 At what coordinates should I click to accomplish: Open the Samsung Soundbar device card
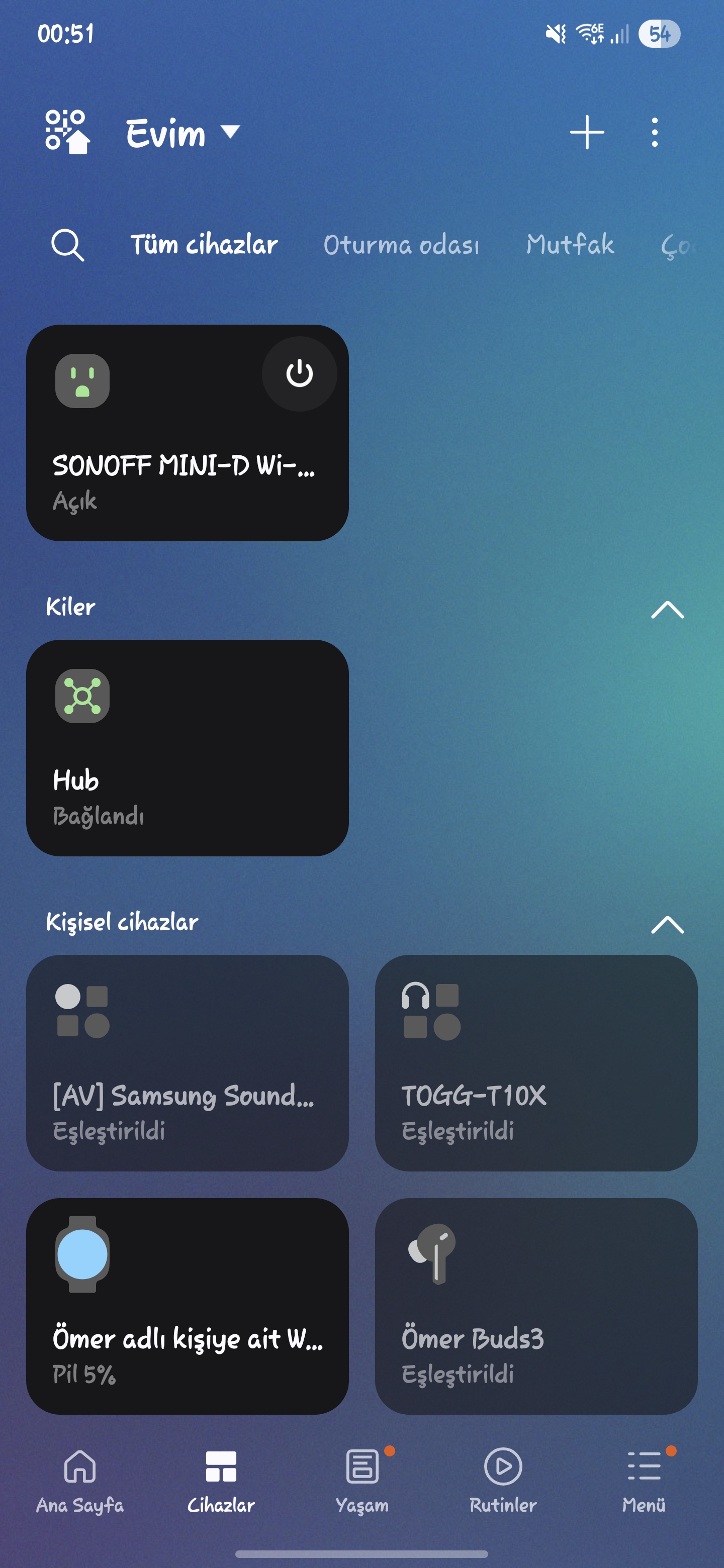[187, 1063]
